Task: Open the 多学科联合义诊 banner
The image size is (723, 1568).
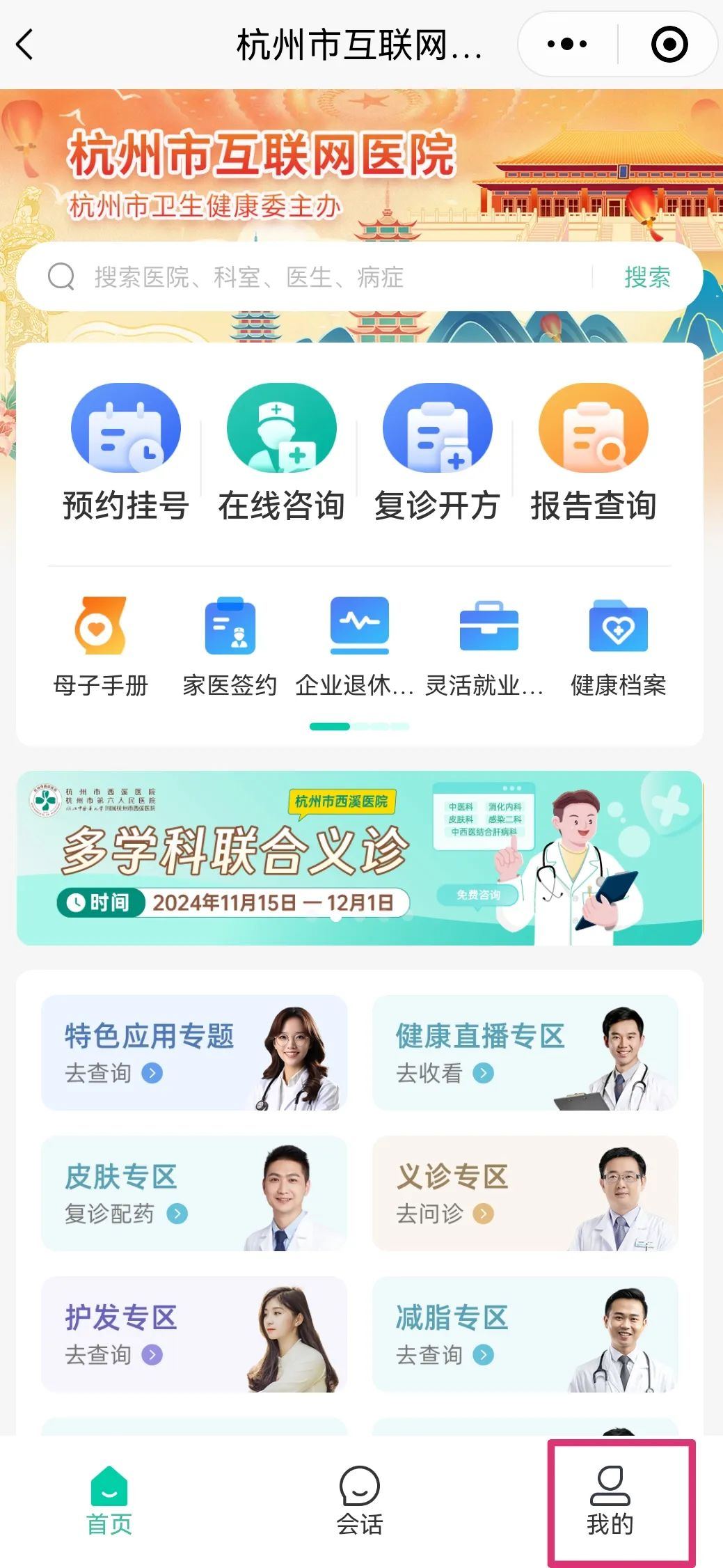Action: [359, 858]
